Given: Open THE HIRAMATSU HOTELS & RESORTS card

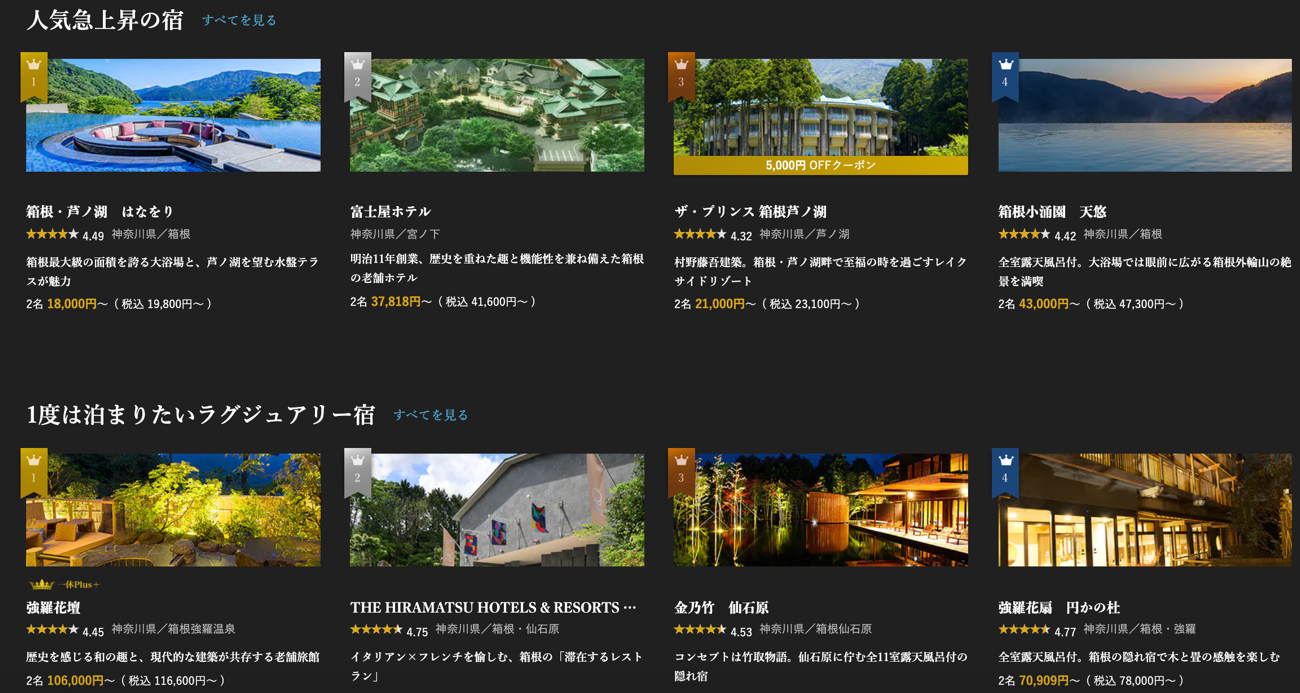Looking at the screenshot, I should pos(496,510).
